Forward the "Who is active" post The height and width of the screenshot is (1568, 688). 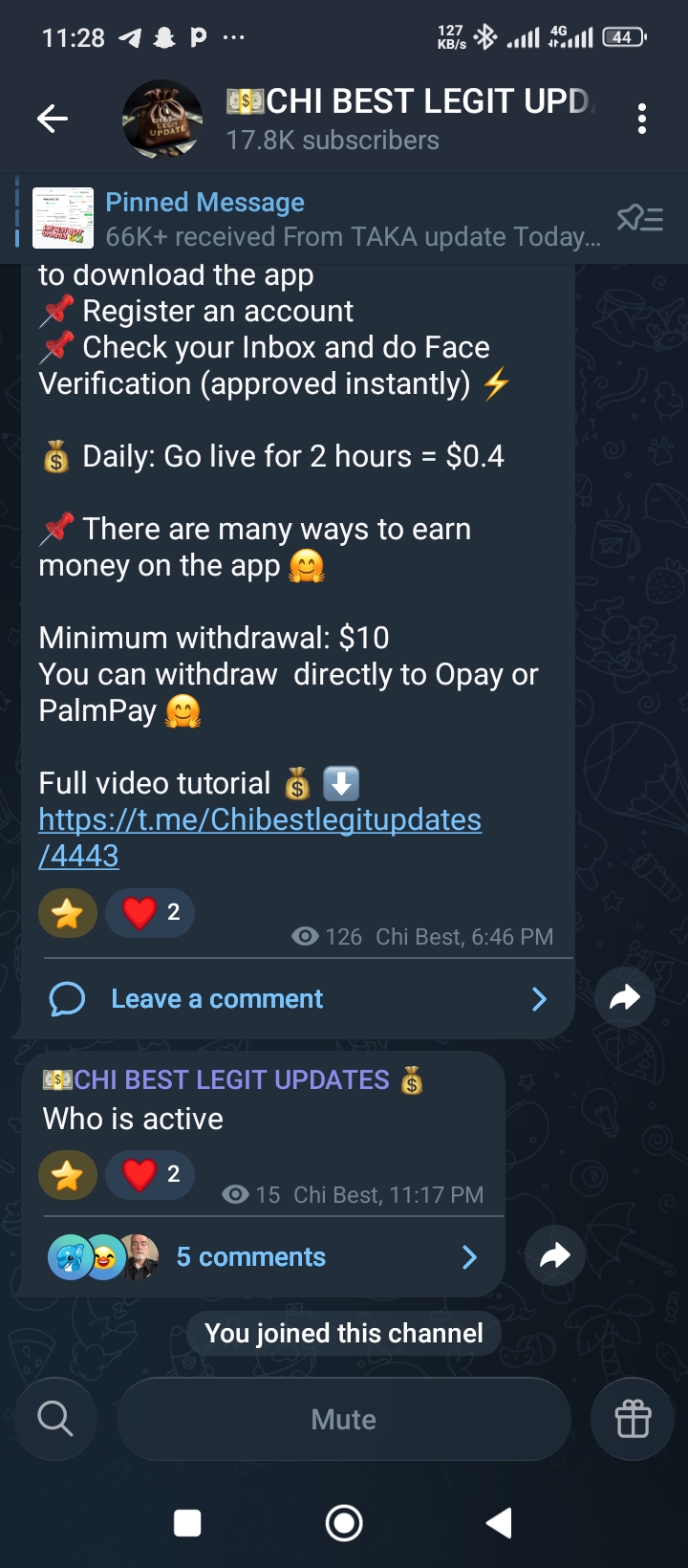(555, 1255)
